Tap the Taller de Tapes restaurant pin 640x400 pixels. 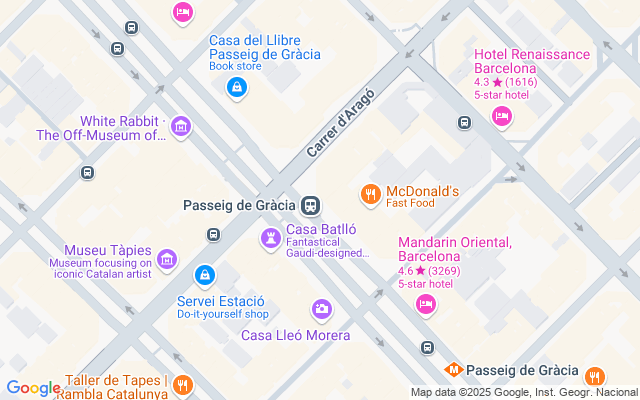tap(182, 384)
